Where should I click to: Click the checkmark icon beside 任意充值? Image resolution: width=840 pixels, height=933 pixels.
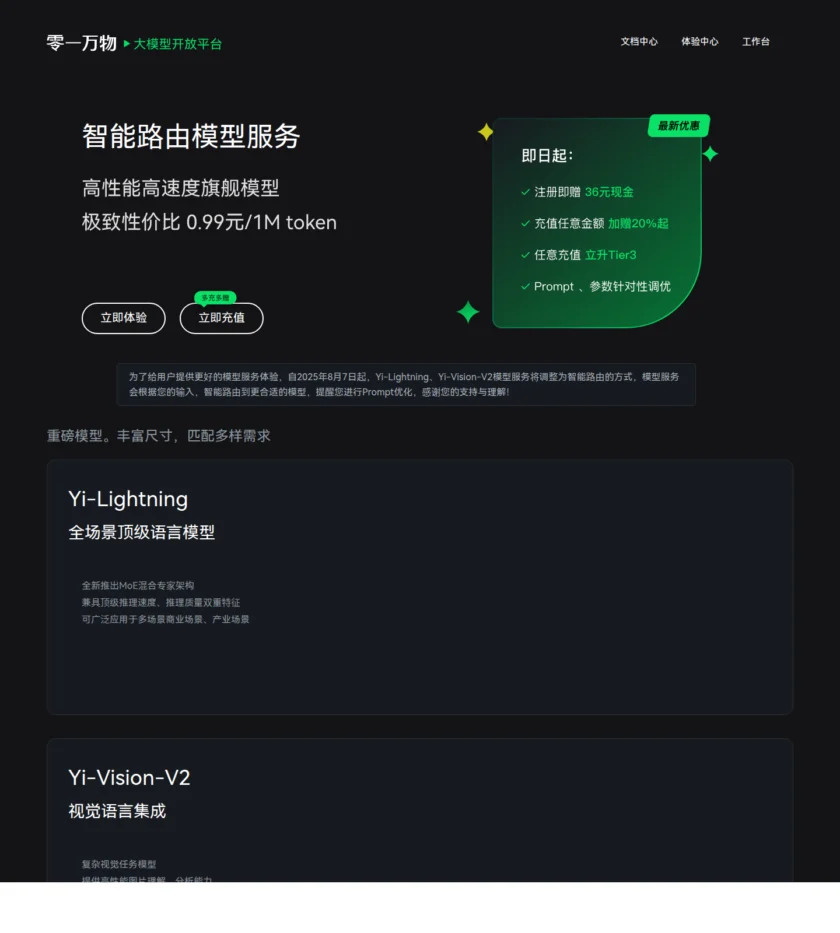click(x=525, y=254)
